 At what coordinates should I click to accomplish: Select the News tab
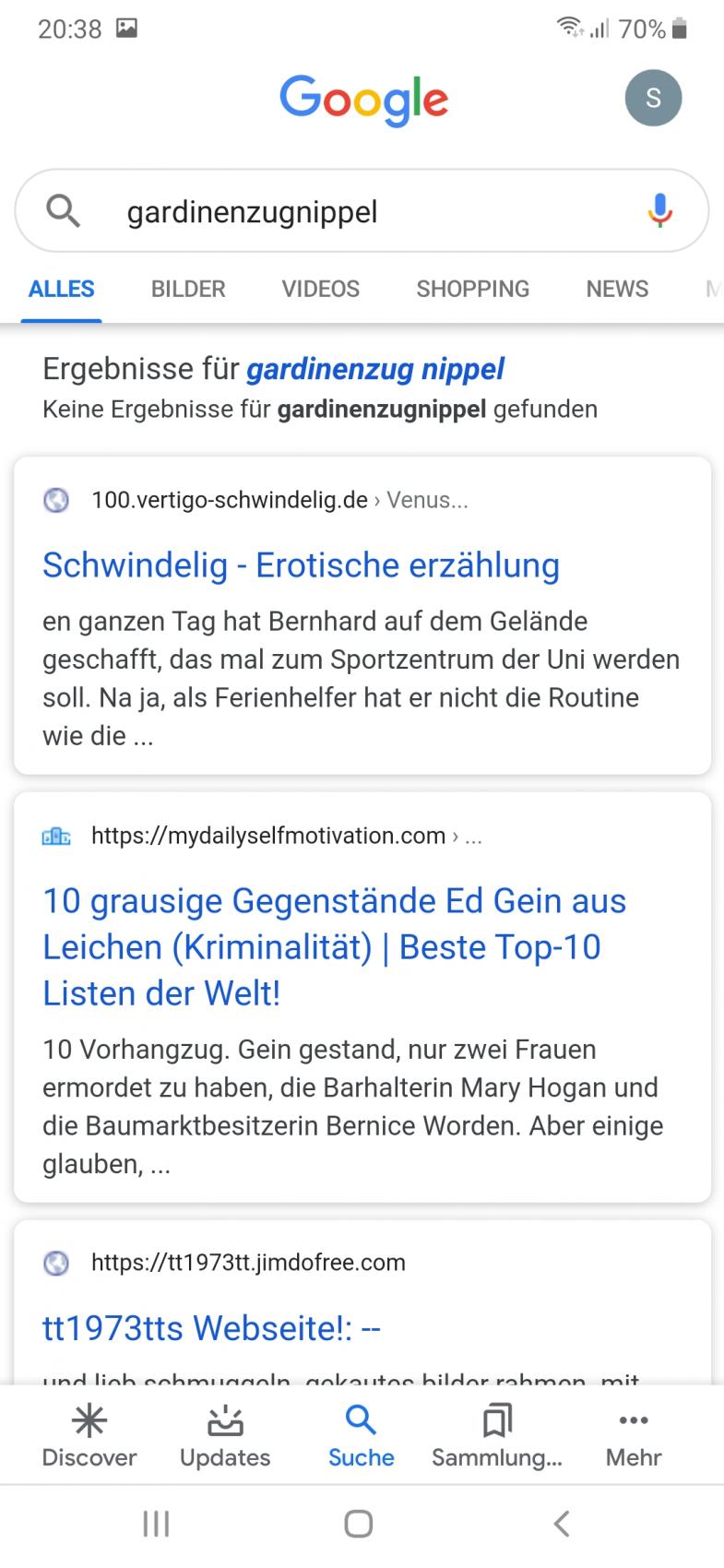(x=617, y=289)
